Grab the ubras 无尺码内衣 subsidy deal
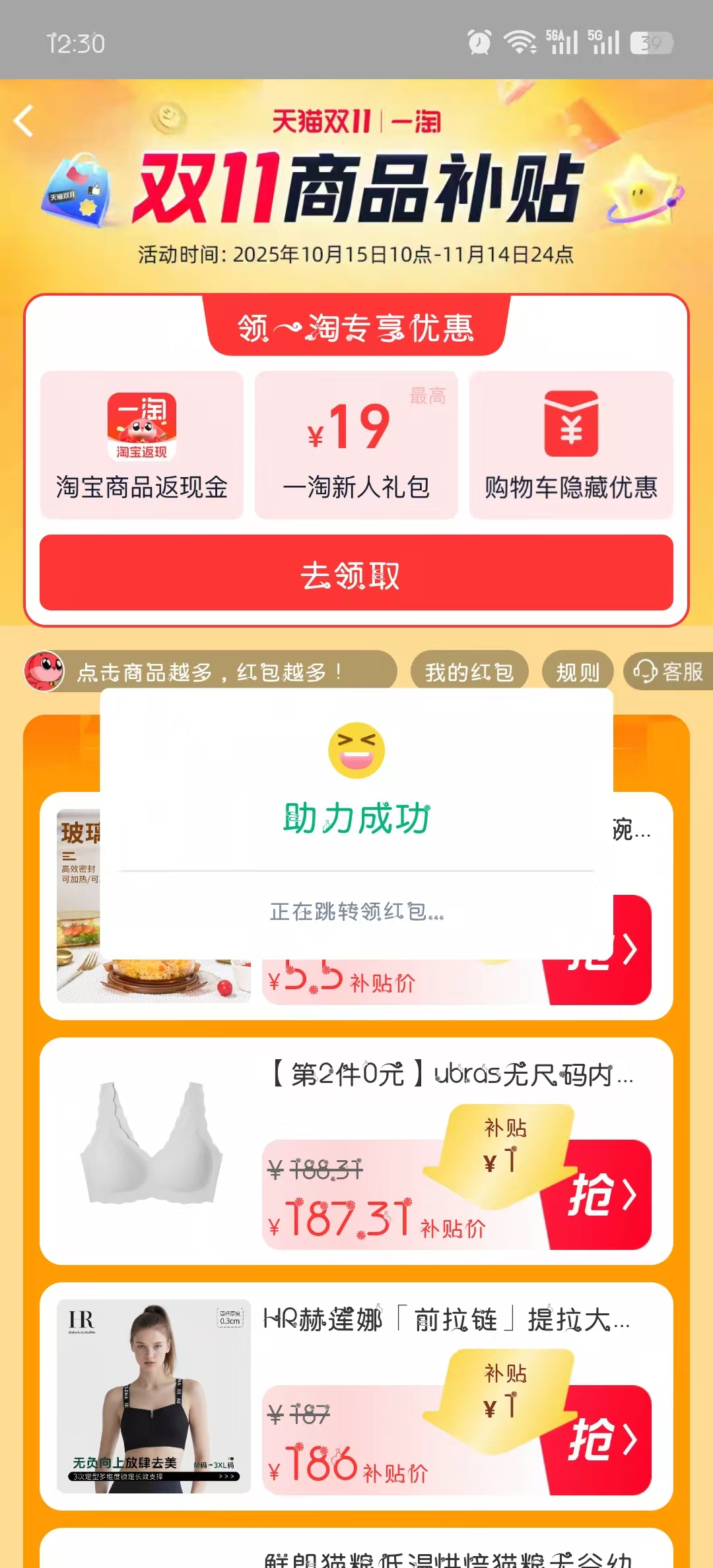 [601, 1194]
